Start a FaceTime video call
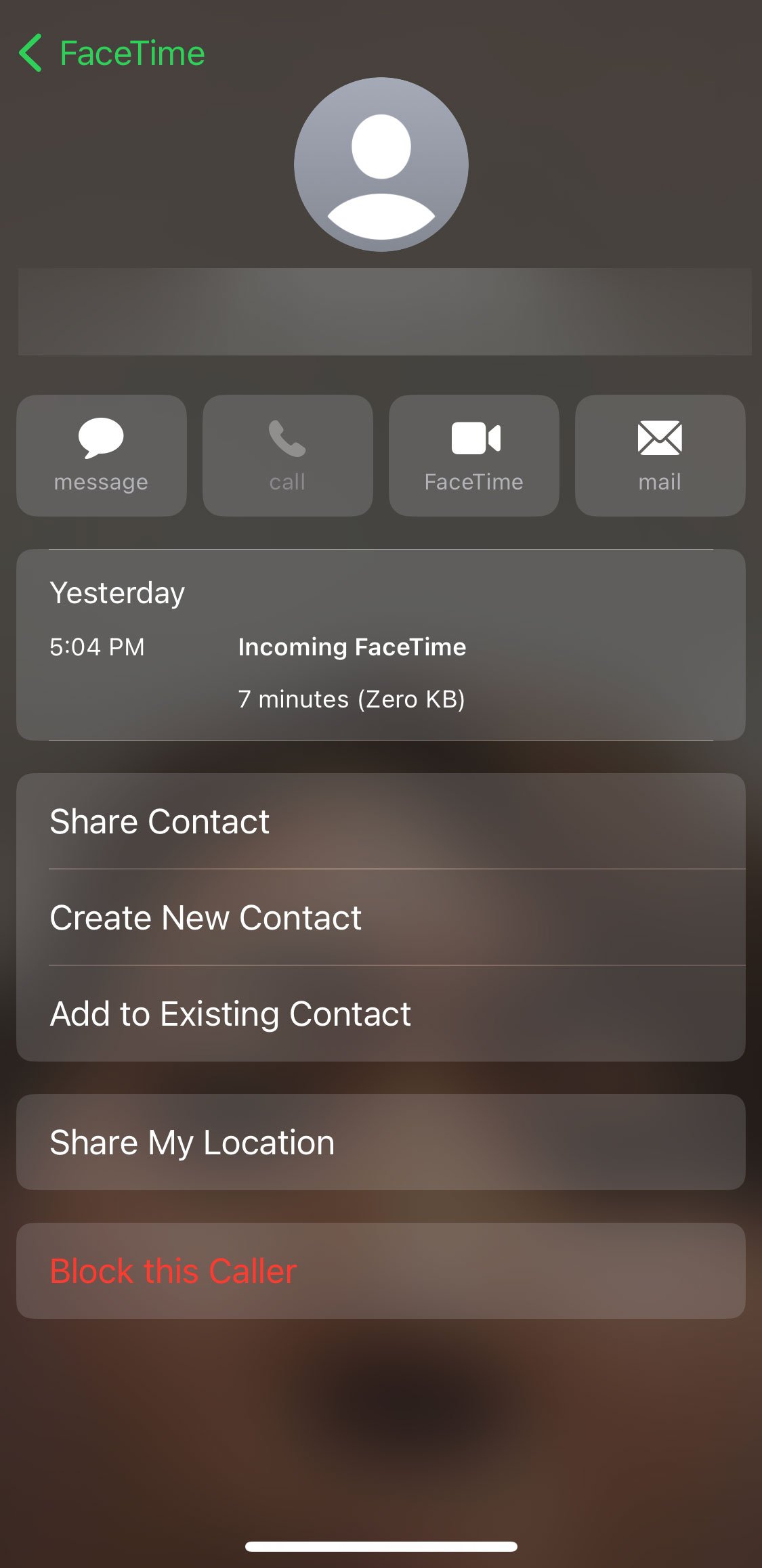 point(473,455)
